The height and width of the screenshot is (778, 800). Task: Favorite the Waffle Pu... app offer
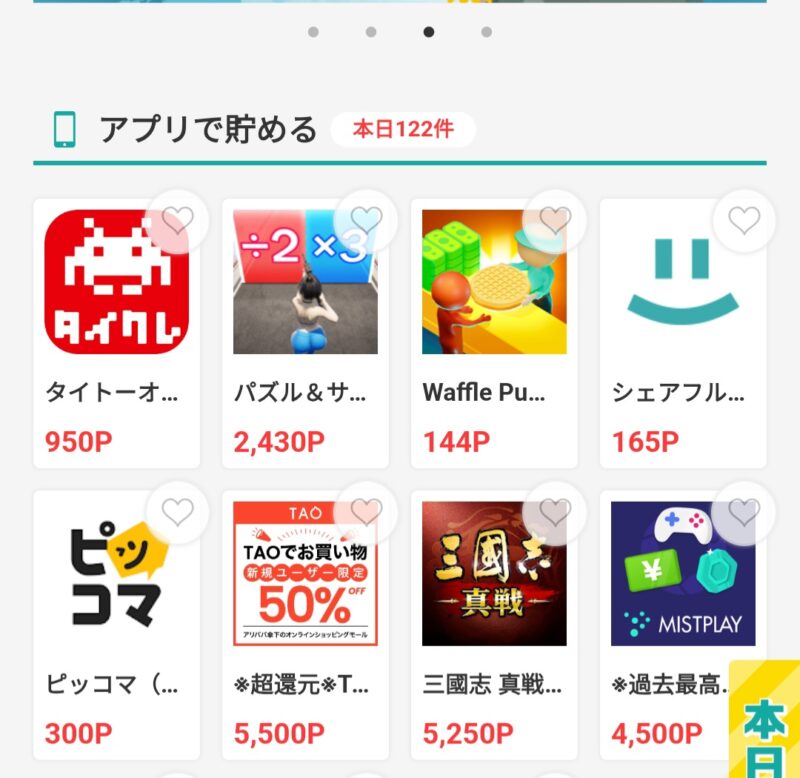click(555, 220)
